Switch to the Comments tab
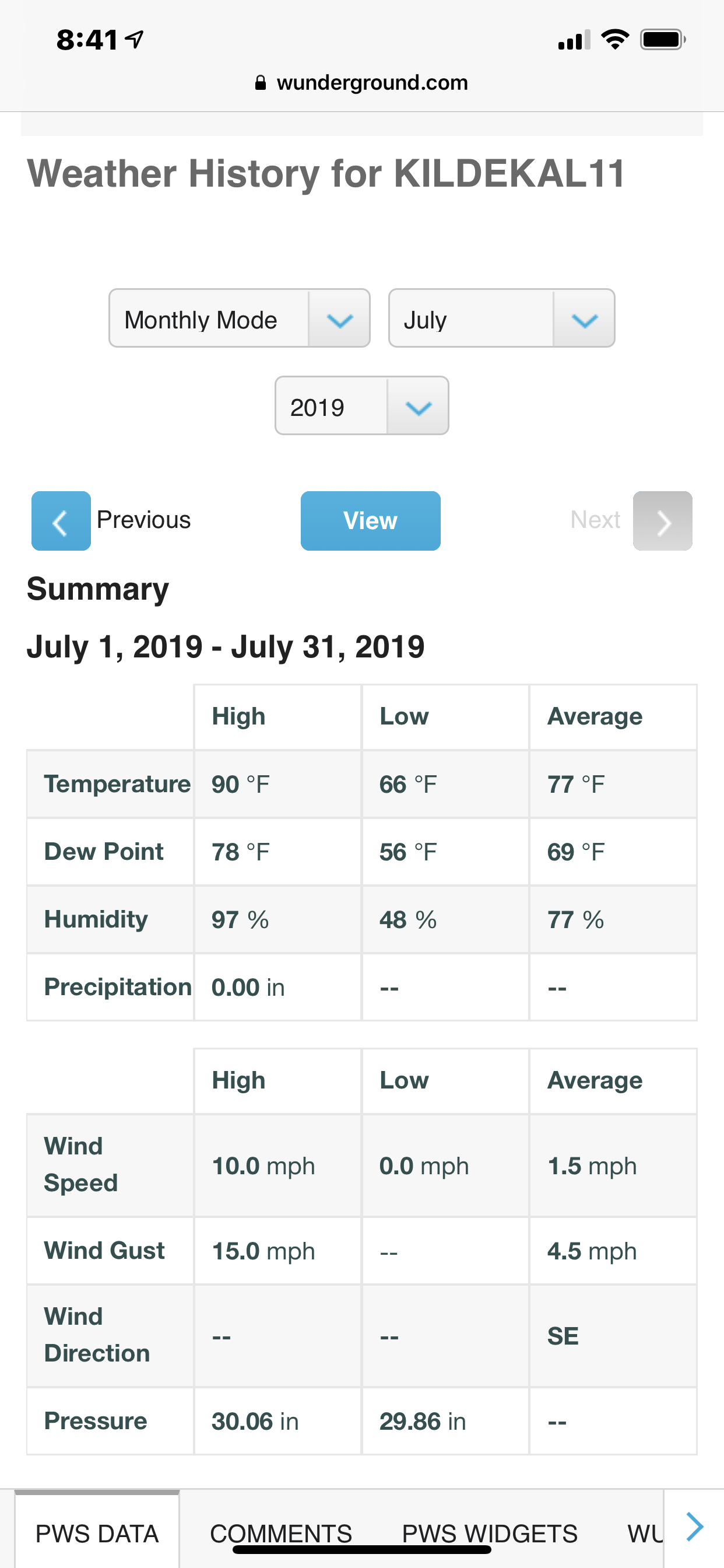 [x=281, y=1534]
